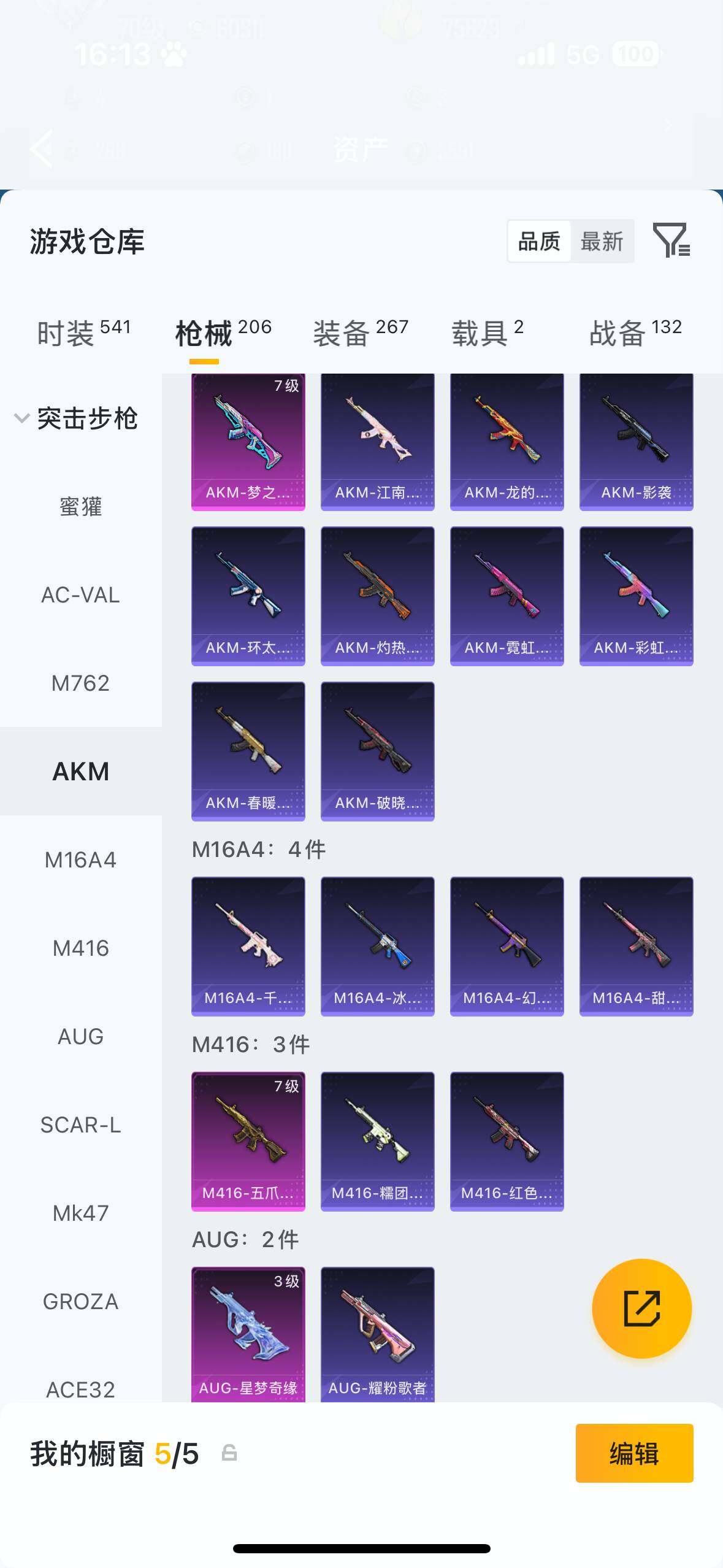Open the M416-五爪… skin card

tap(248, 1141)
